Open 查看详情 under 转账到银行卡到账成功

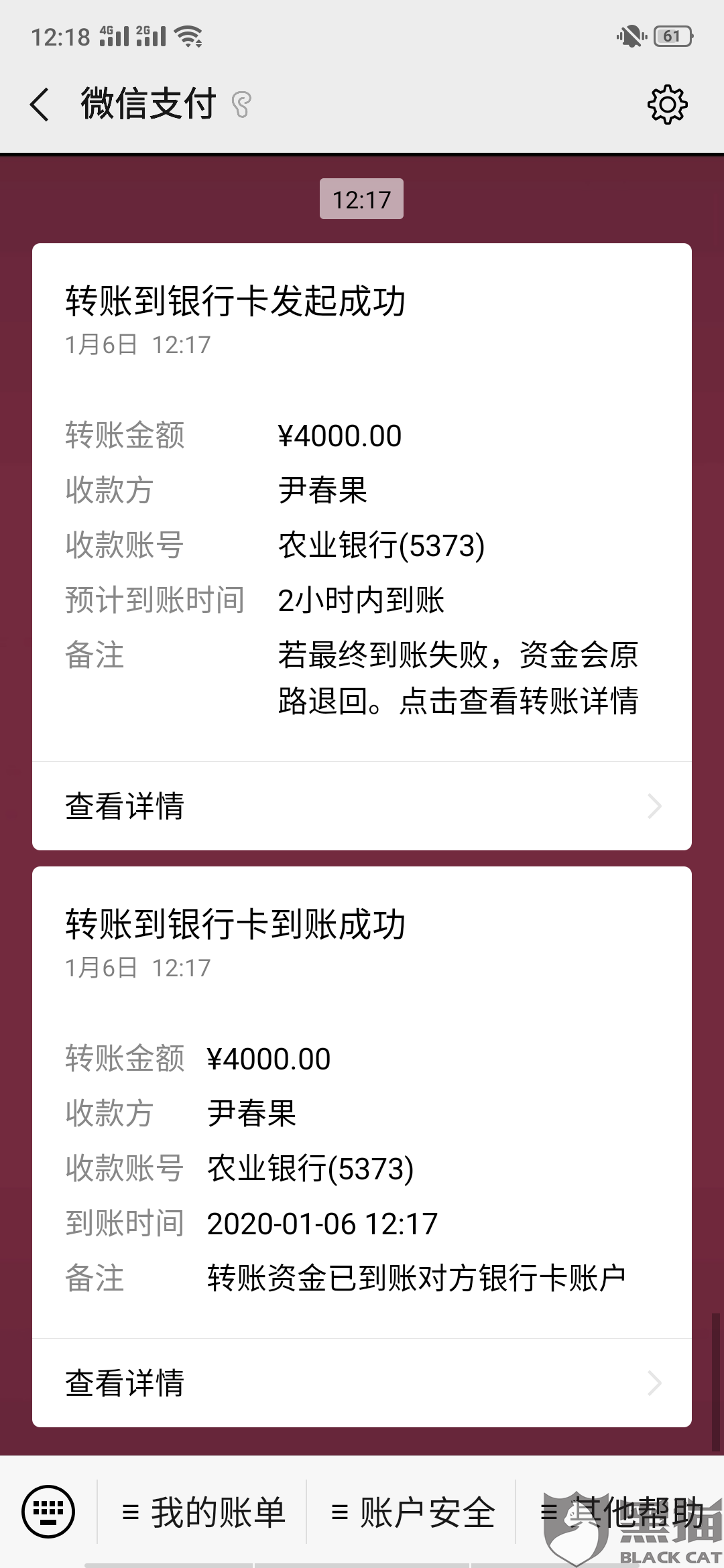pyautogui.click(x=362, y=1382)
